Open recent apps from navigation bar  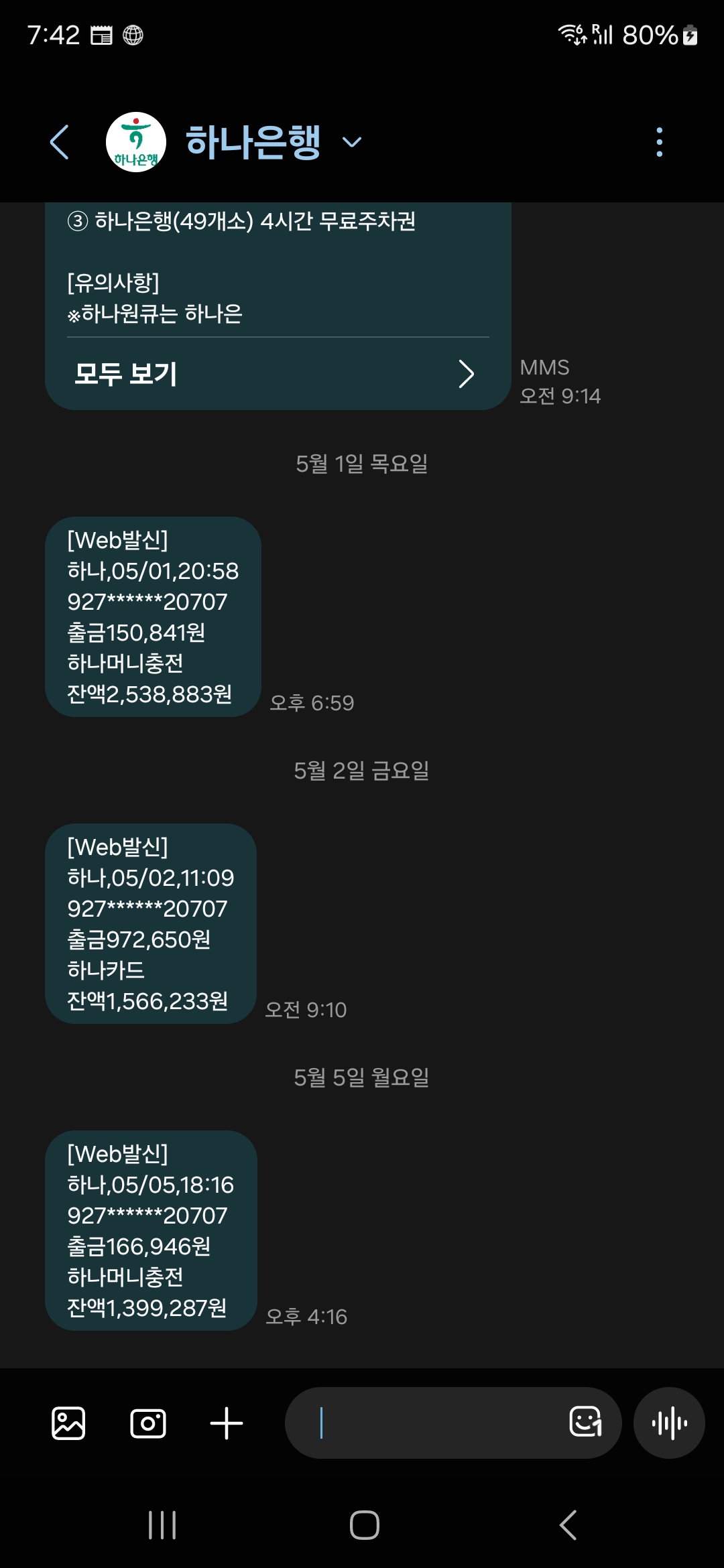click(162, 1525)
